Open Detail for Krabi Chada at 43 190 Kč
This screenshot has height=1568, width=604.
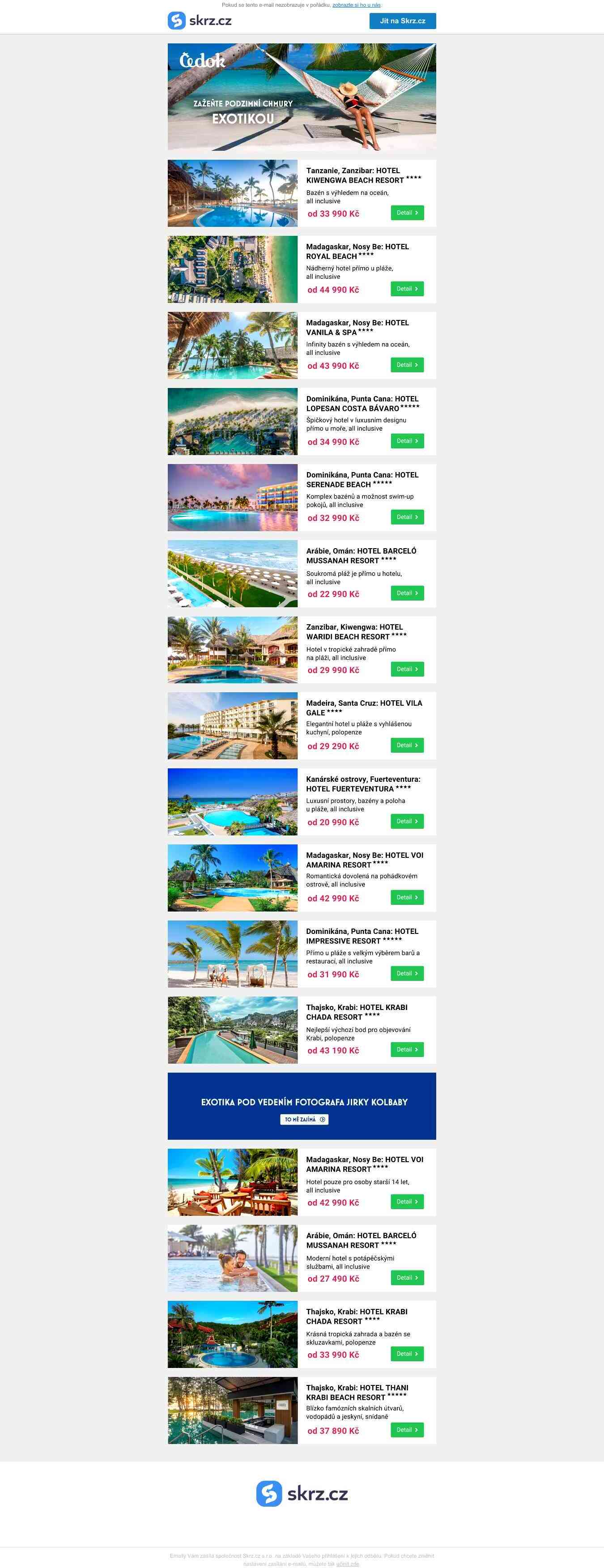click(x=407, y=1050)
